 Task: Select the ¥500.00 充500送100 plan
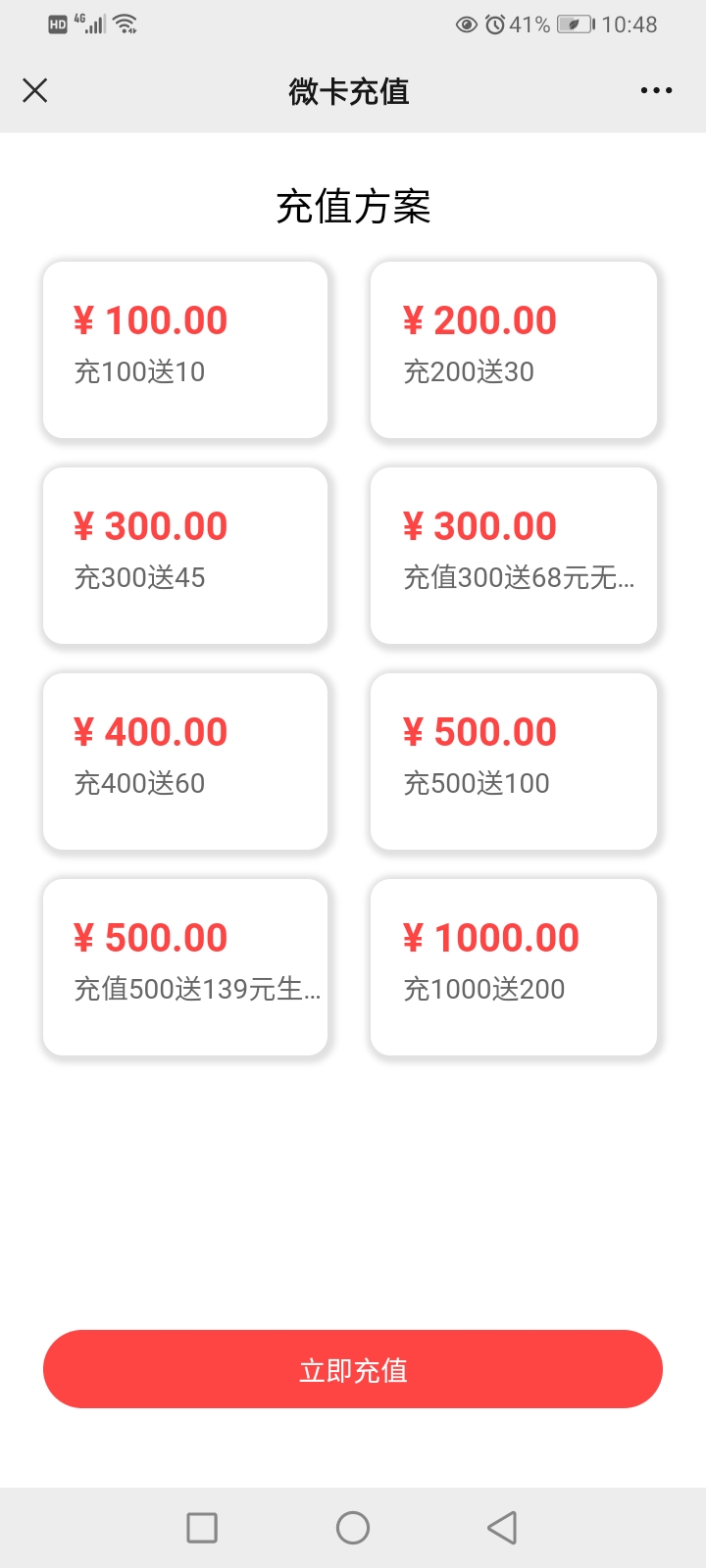click(x=514, y=761)
